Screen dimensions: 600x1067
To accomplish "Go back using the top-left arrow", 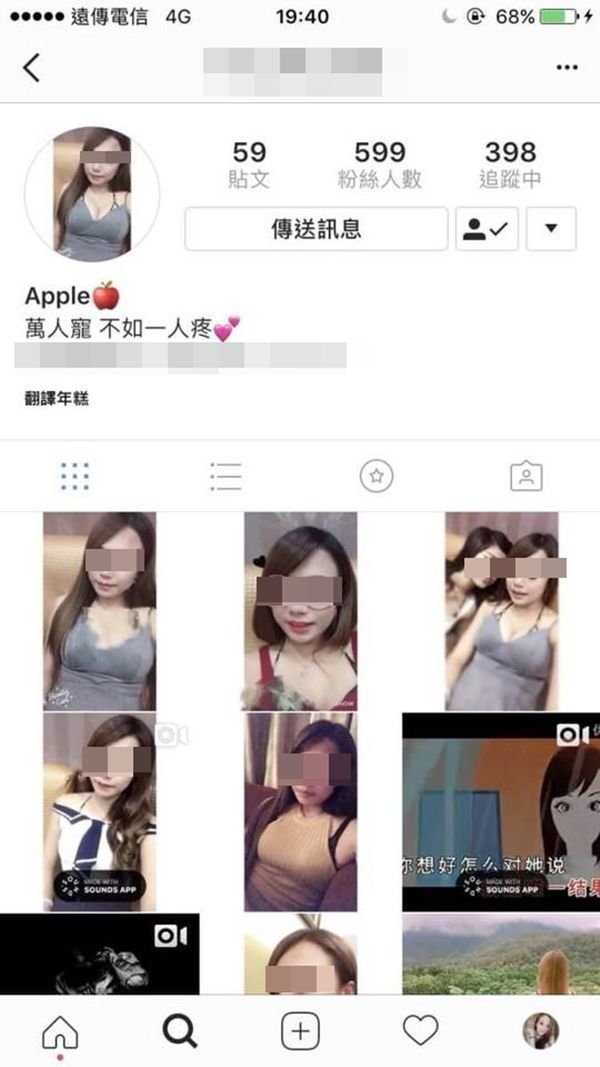I will click(32, 68).
